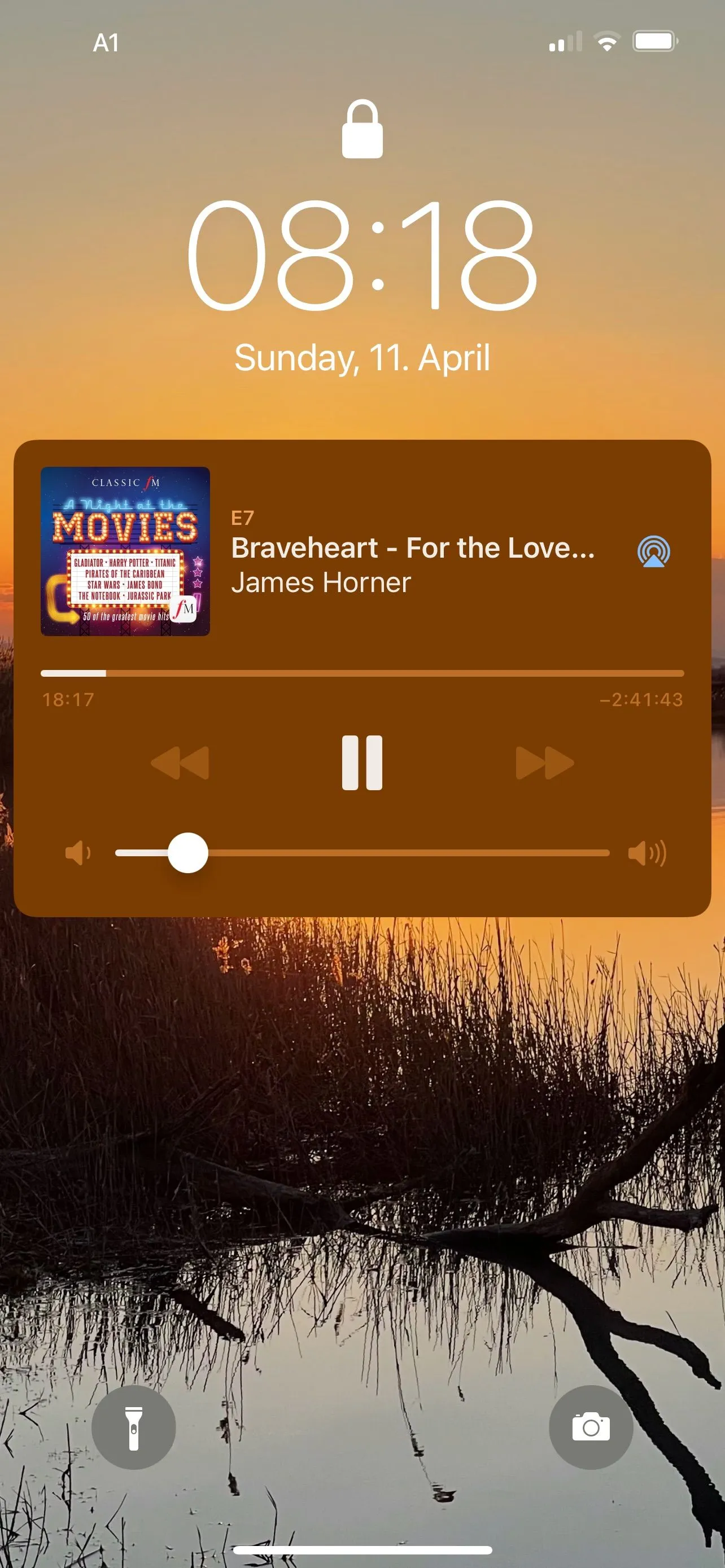Launch the camera from the lock screen

click(x=591, y=1427)
